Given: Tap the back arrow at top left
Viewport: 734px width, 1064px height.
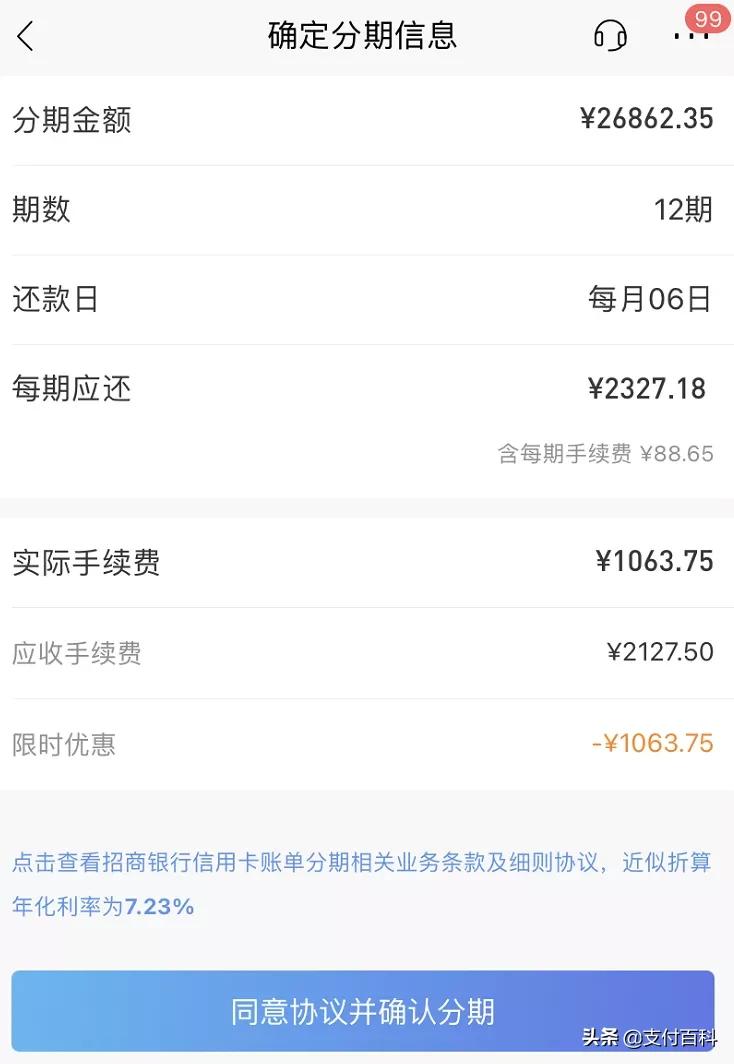Looking at the screenshot, I should (25, 36).
